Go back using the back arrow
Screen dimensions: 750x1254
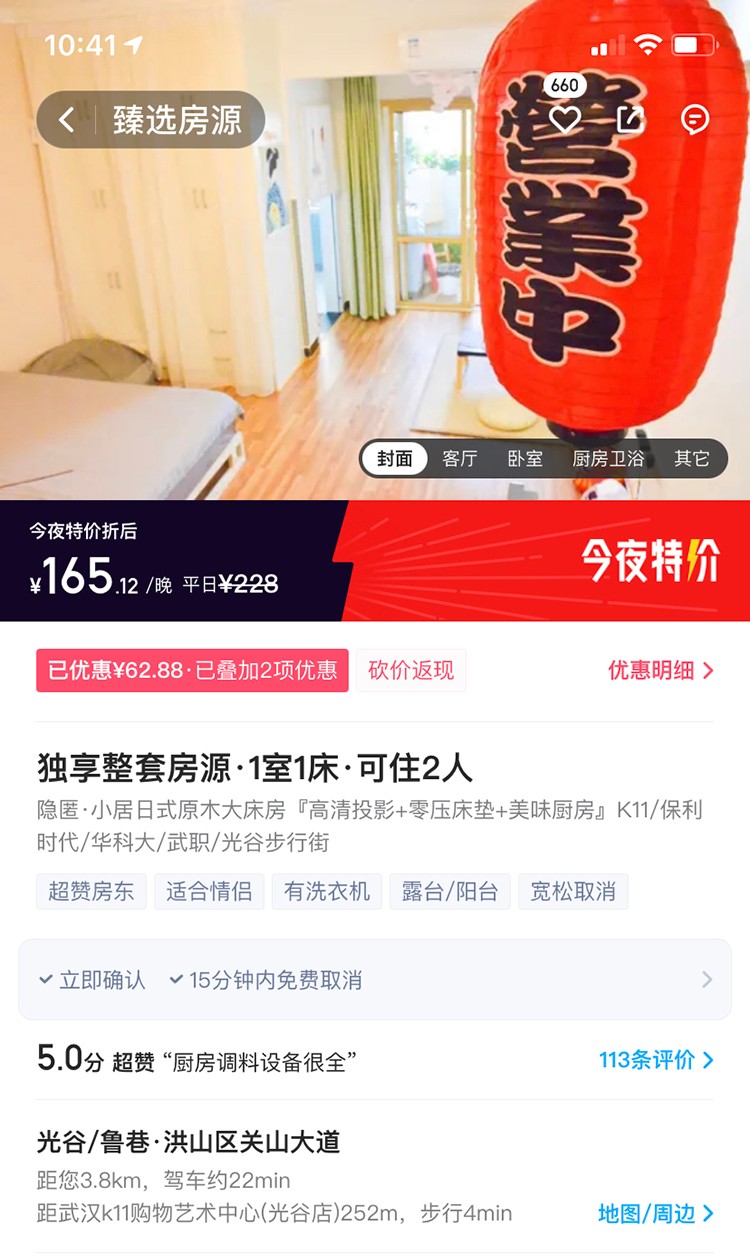(66, 120)
